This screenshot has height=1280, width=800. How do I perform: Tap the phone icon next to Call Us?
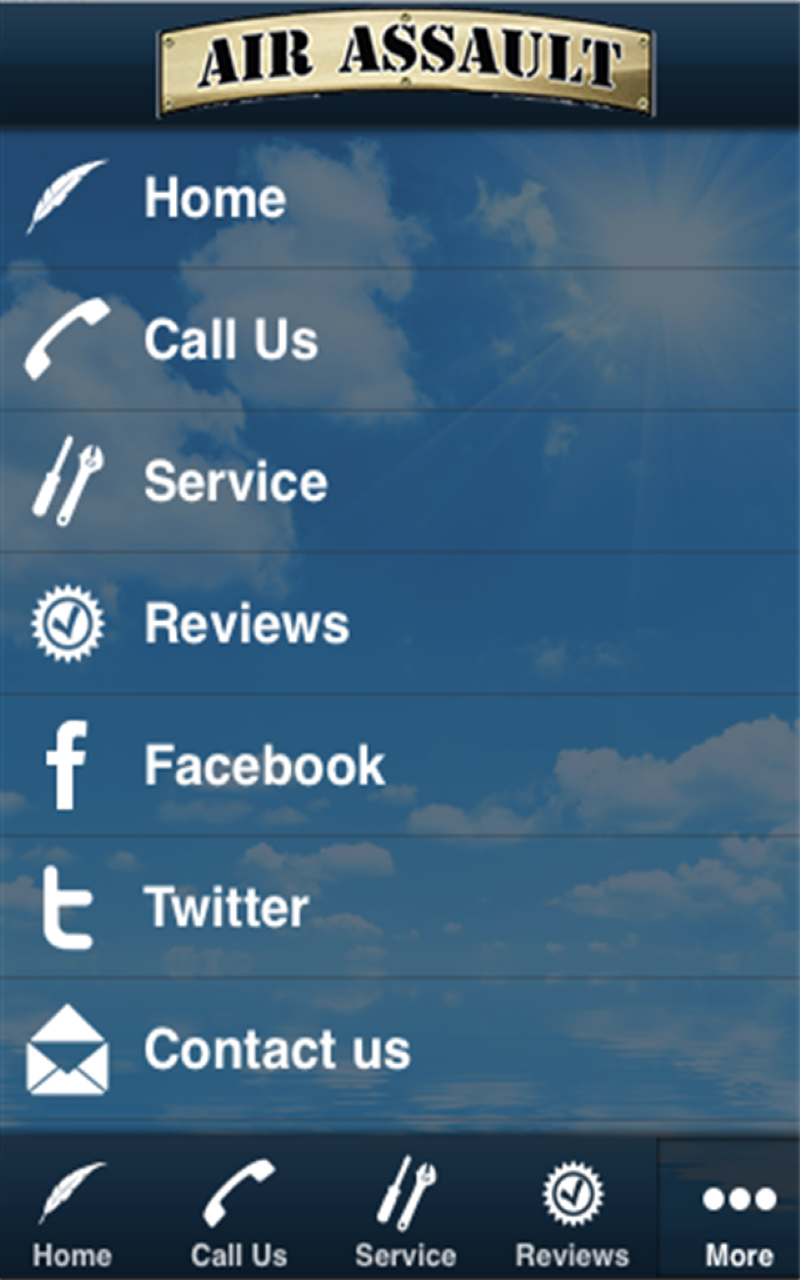pyautogui.click(x=65, y=339)
